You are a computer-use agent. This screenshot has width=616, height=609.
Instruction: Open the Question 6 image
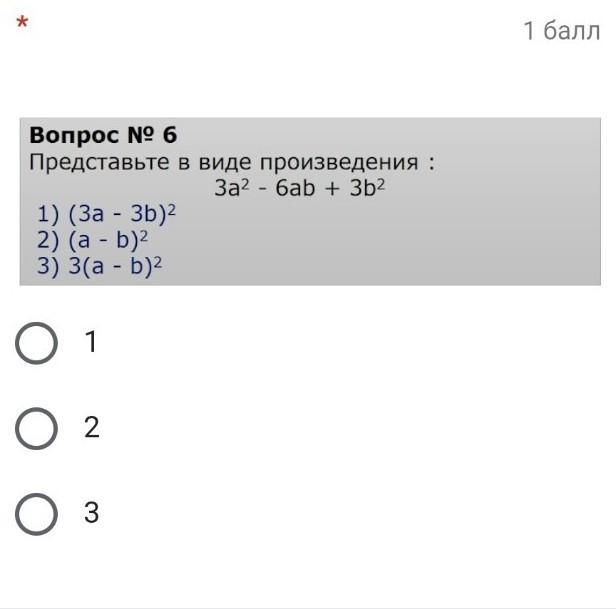(x=310, y=201)
